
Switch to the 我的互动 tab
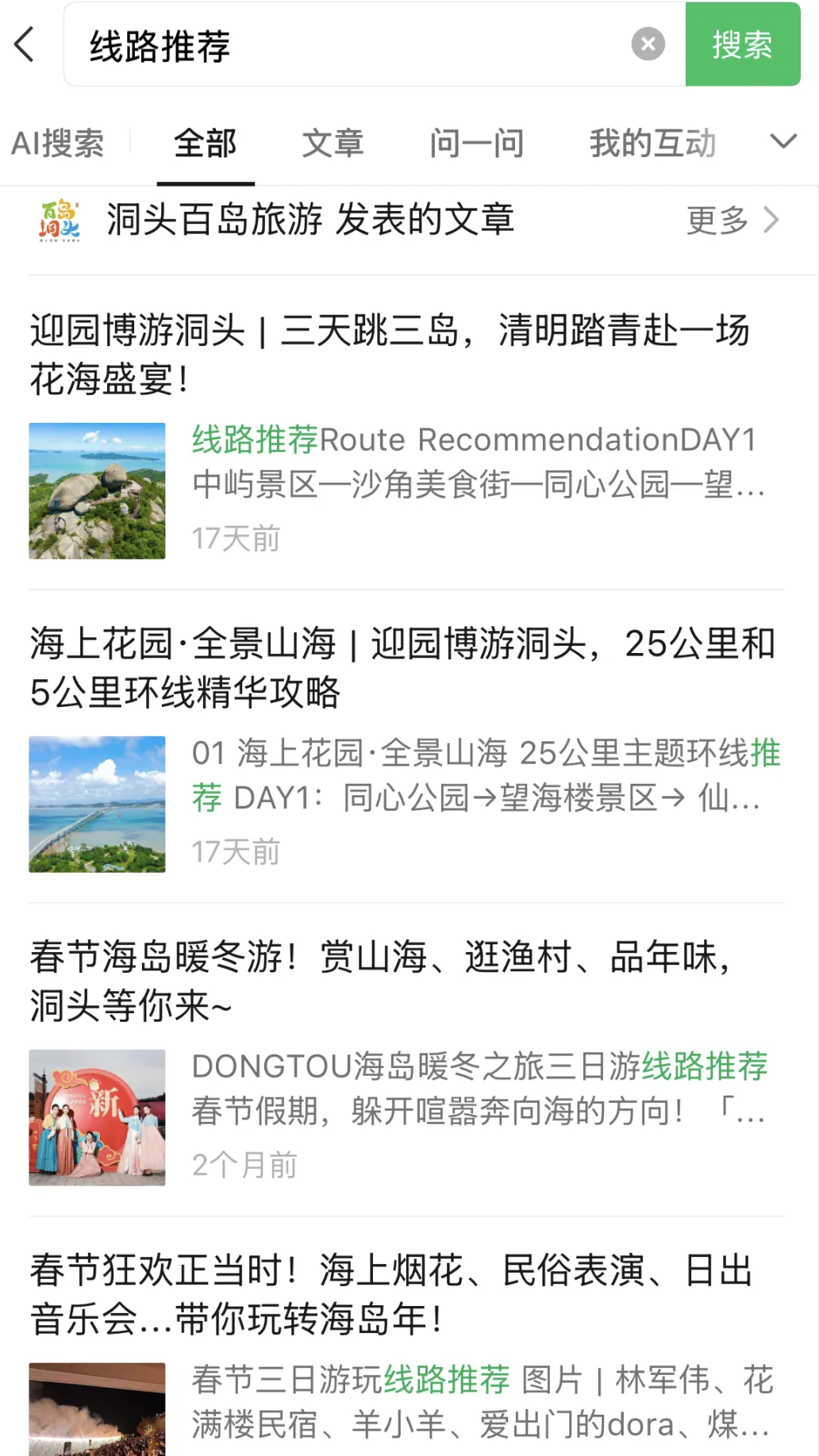652,144
